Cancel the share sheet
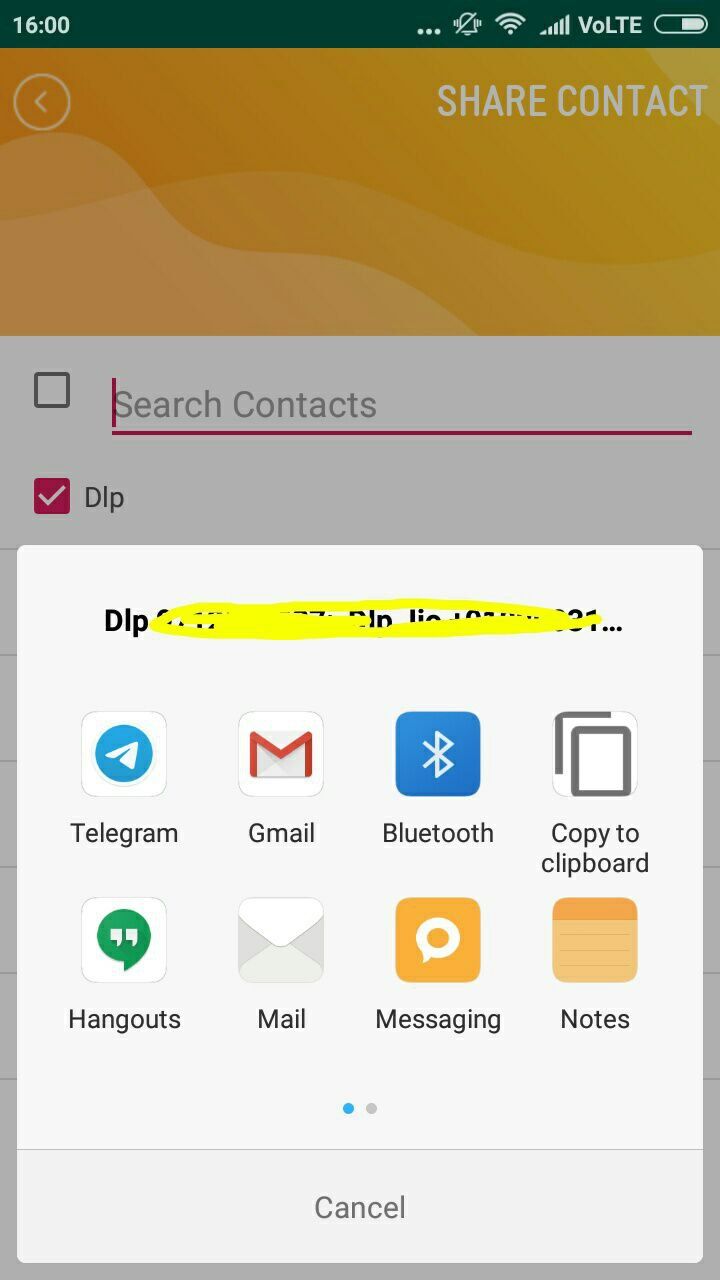720x1280 pixels. pos(360,1207)
